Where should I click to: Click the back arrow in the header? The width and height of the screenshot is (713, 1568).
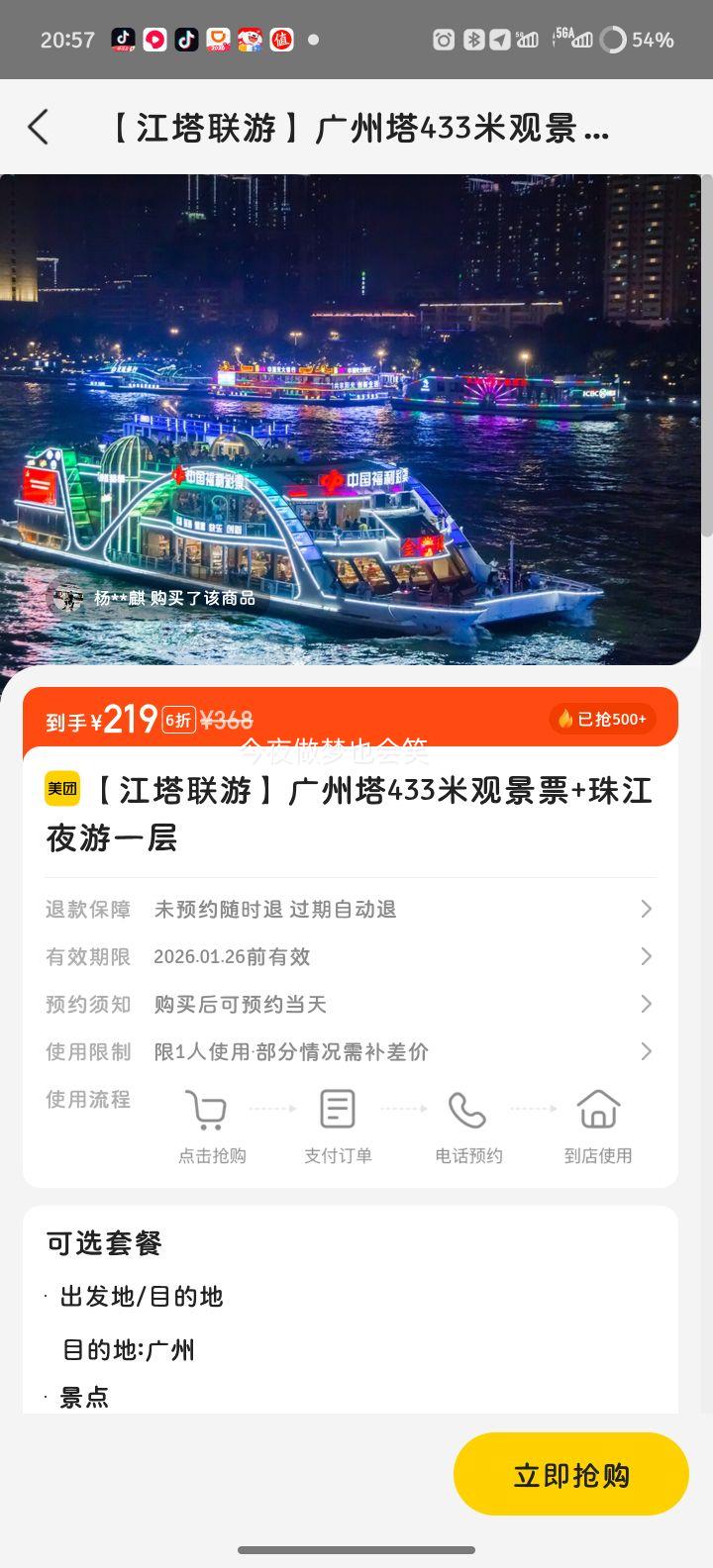[38, 128]
